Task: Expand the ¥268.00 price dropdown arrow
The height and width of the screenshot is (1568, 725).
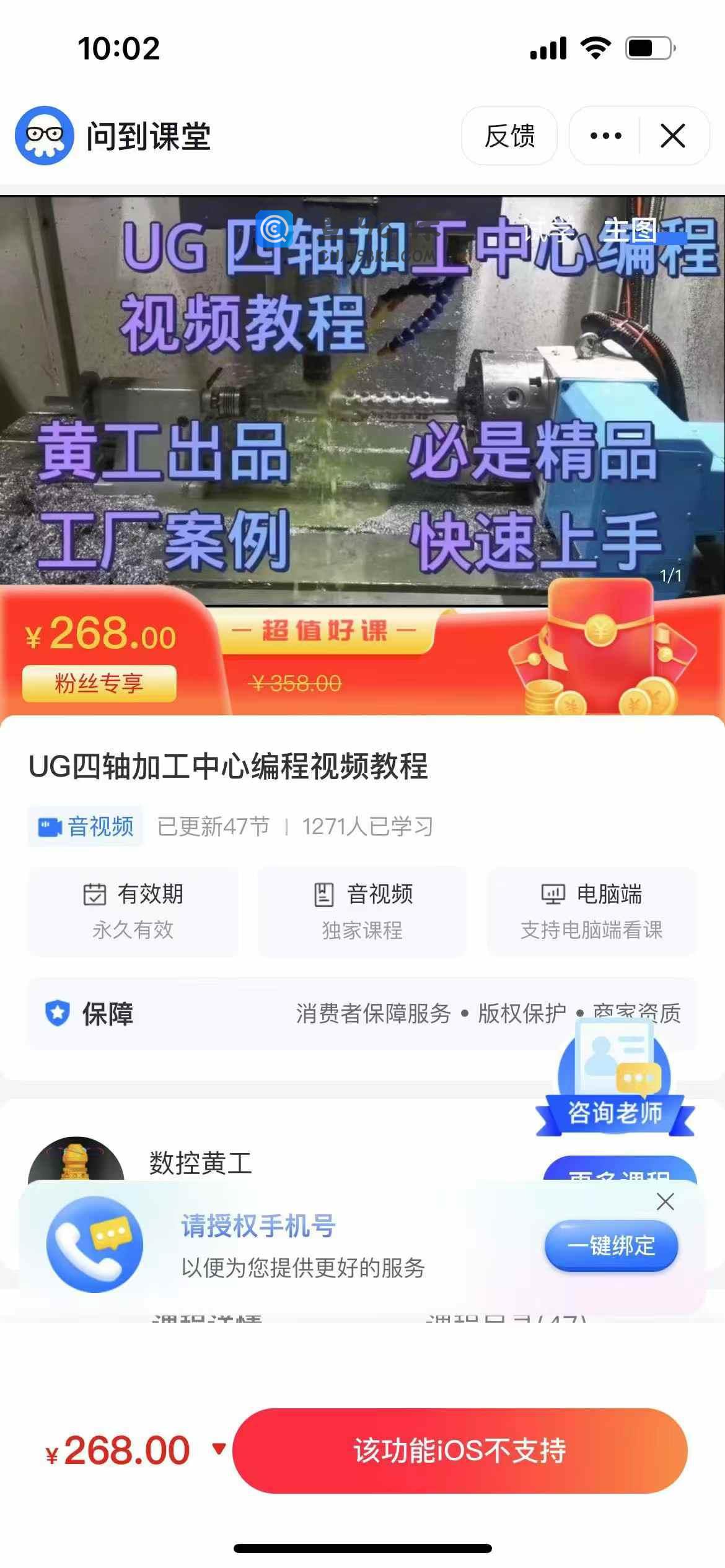Action: click(218, 1448)
